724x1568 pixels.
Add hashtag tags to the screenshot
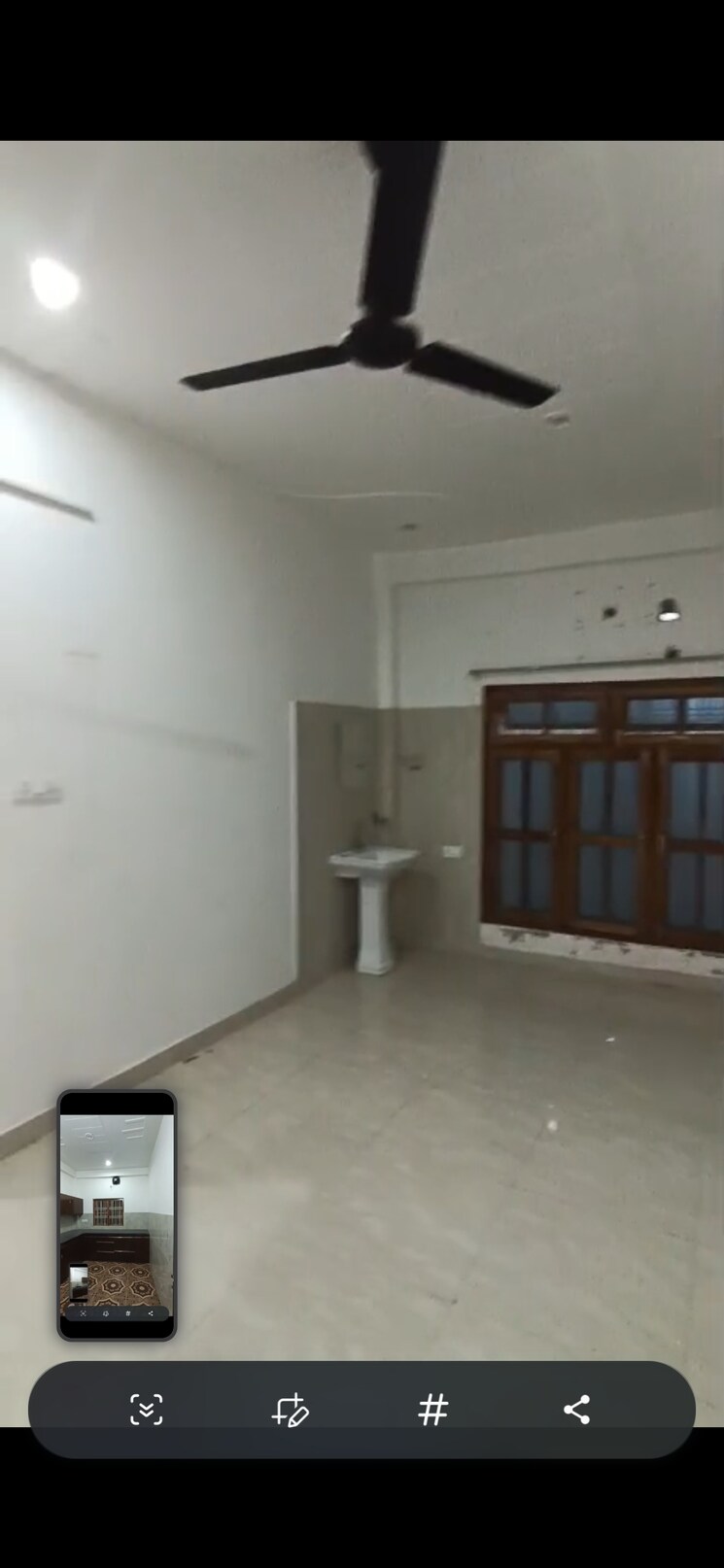(x=432, y=1409)
